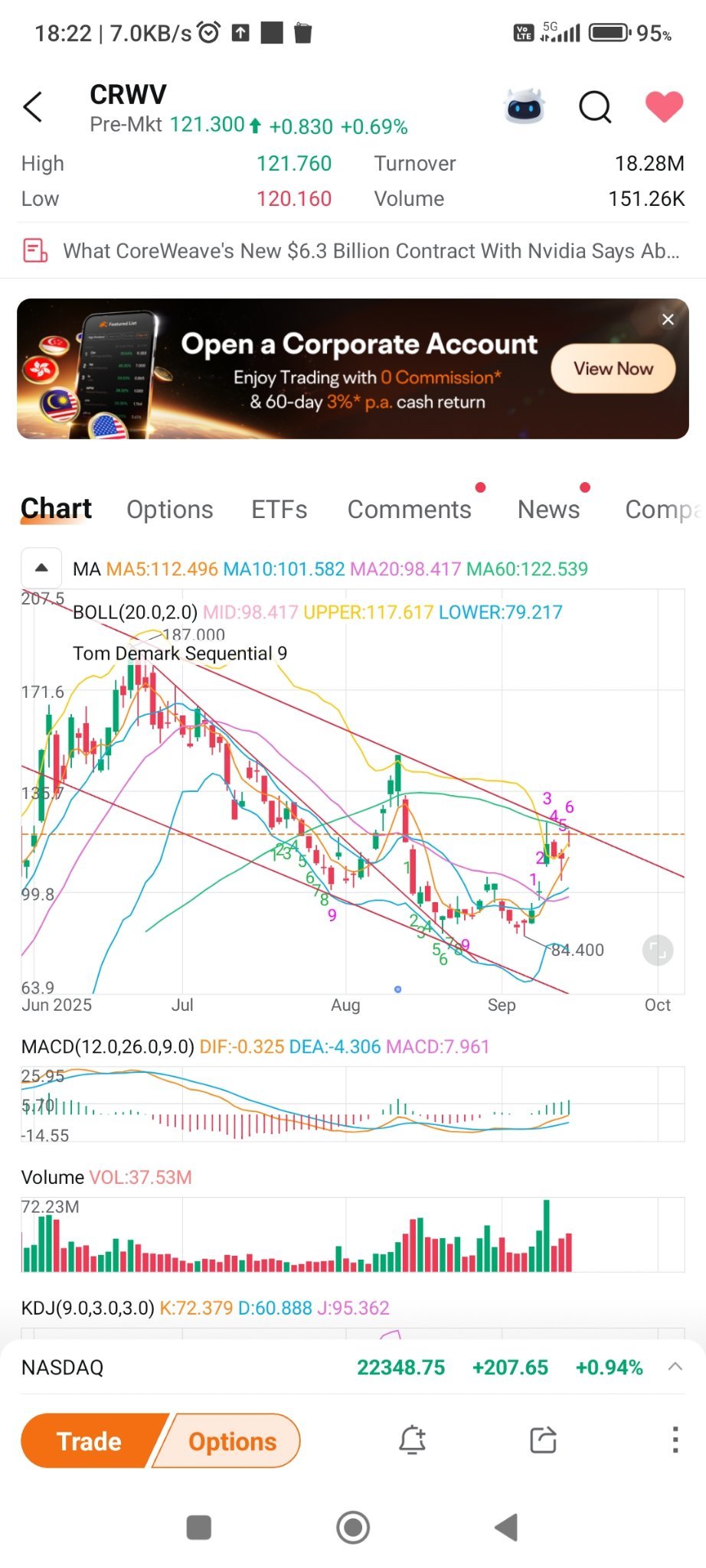Set a price alert with the bell icon
The image size is (706, 1568).
[412, 1439]
